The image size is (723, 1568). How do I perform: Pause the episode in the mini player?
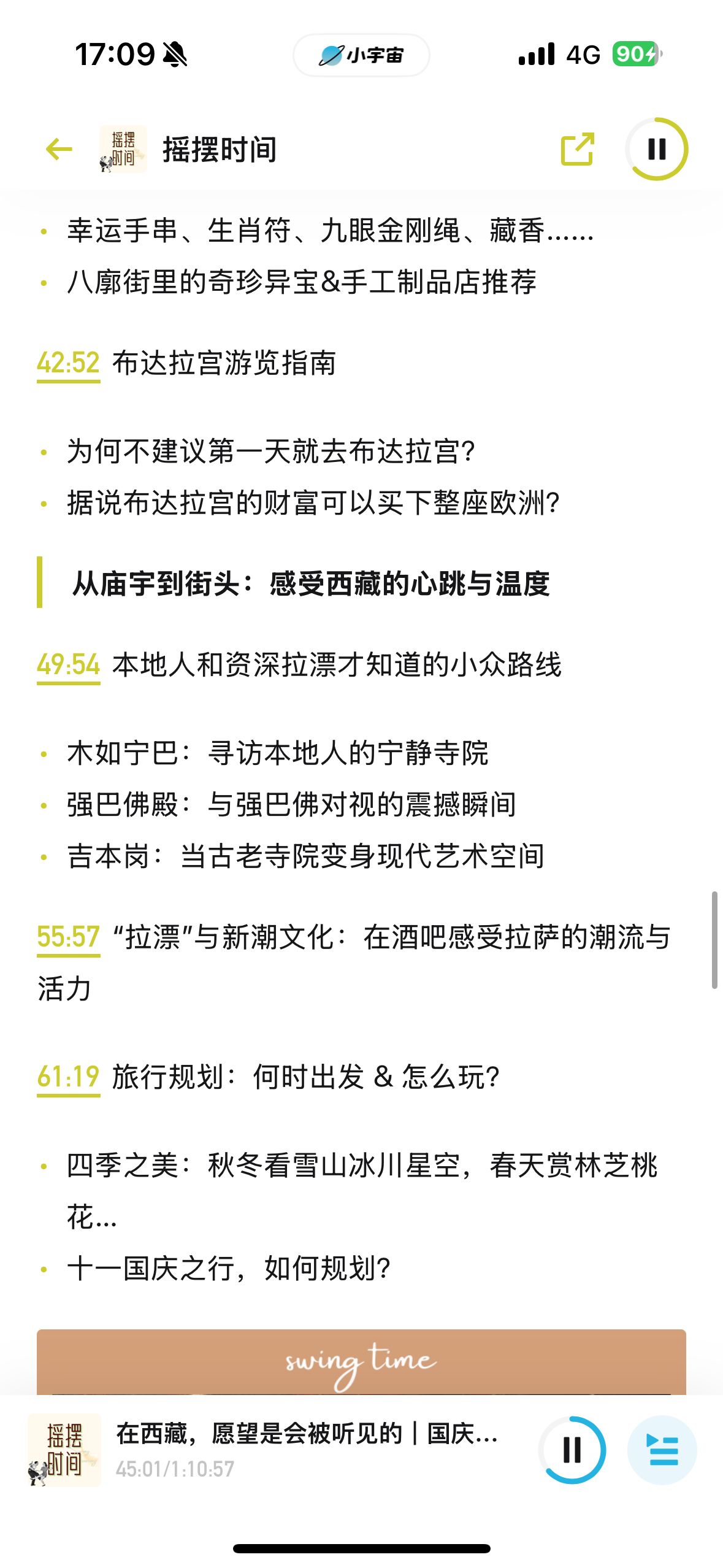(572, 1450)
